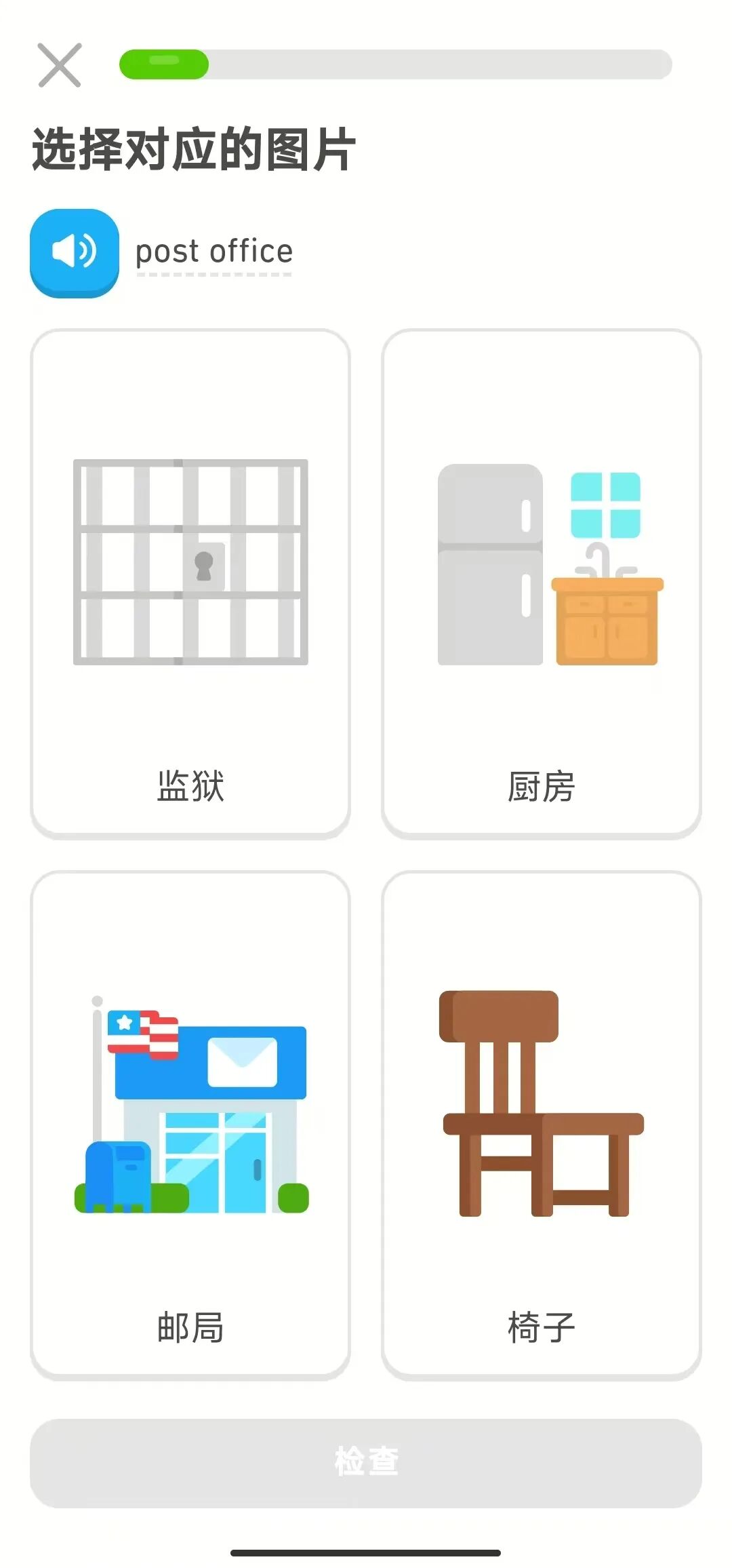Tap the dotted underlined text "post office"
Viewport: 732px width, 1568px height.
(x=215, y=252)
